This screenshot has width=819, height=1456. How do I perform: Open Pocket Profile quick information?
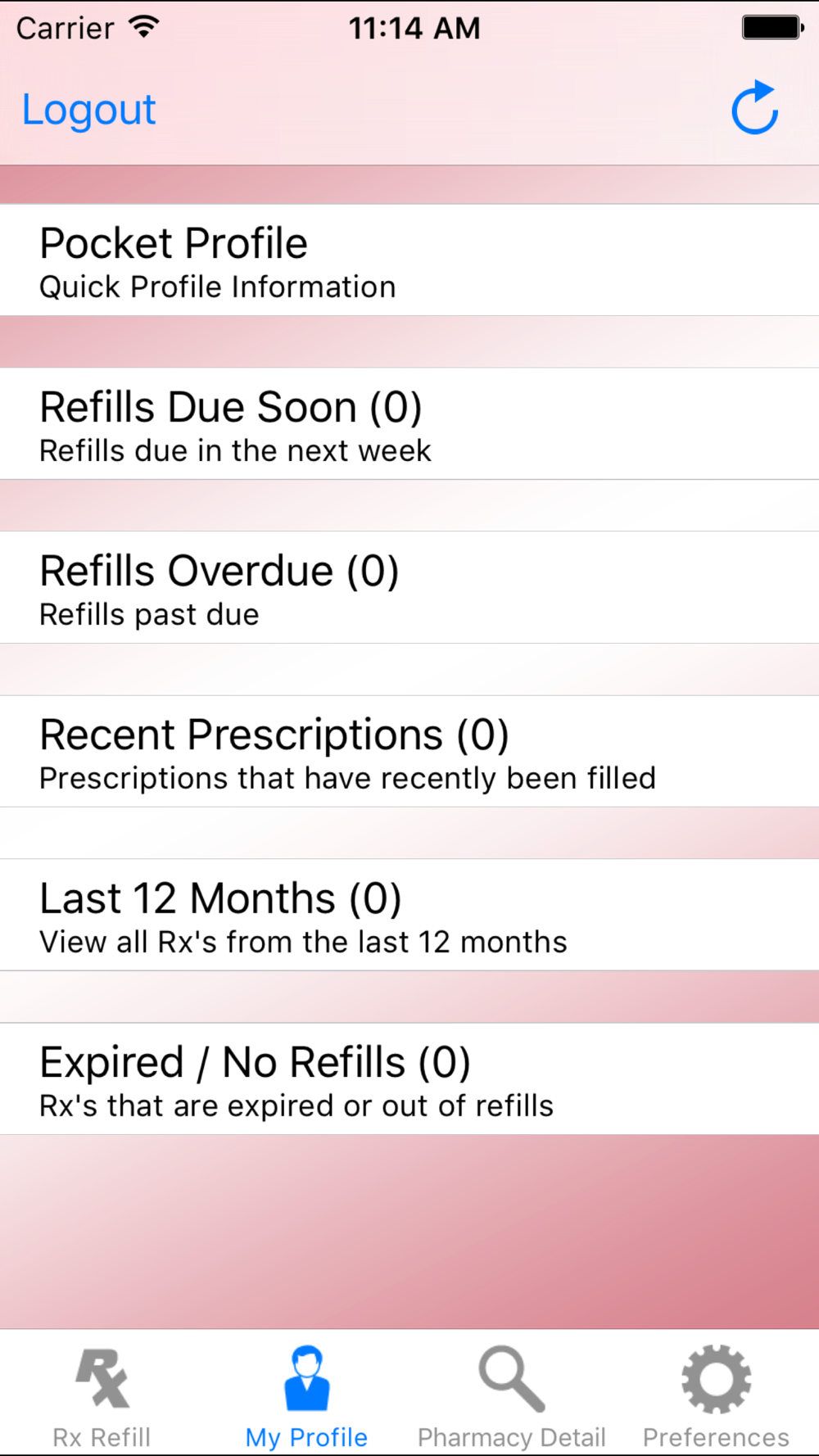click(x=409, y=260)
